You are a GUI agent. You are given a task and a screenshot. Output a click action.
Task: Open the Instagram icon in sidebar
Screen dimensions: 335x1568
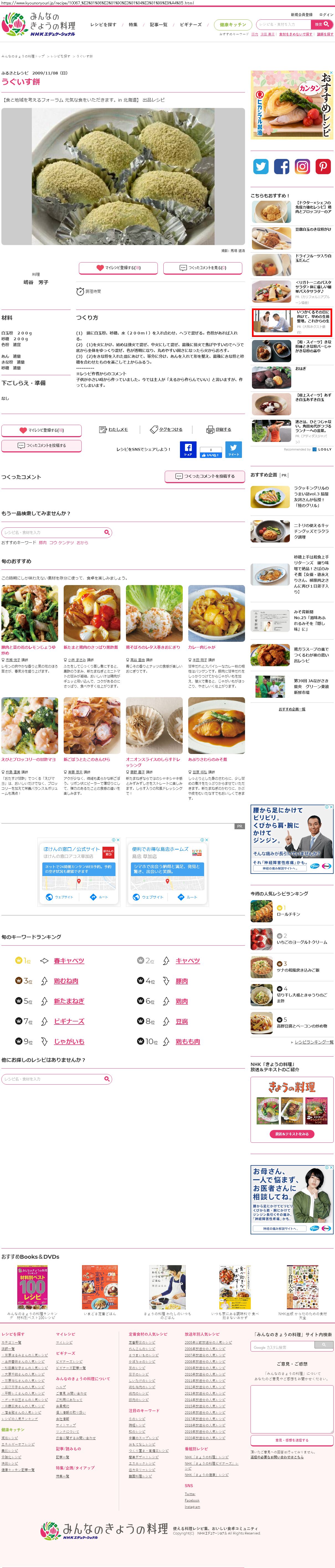pyautogui.click(x=302, y=166)
